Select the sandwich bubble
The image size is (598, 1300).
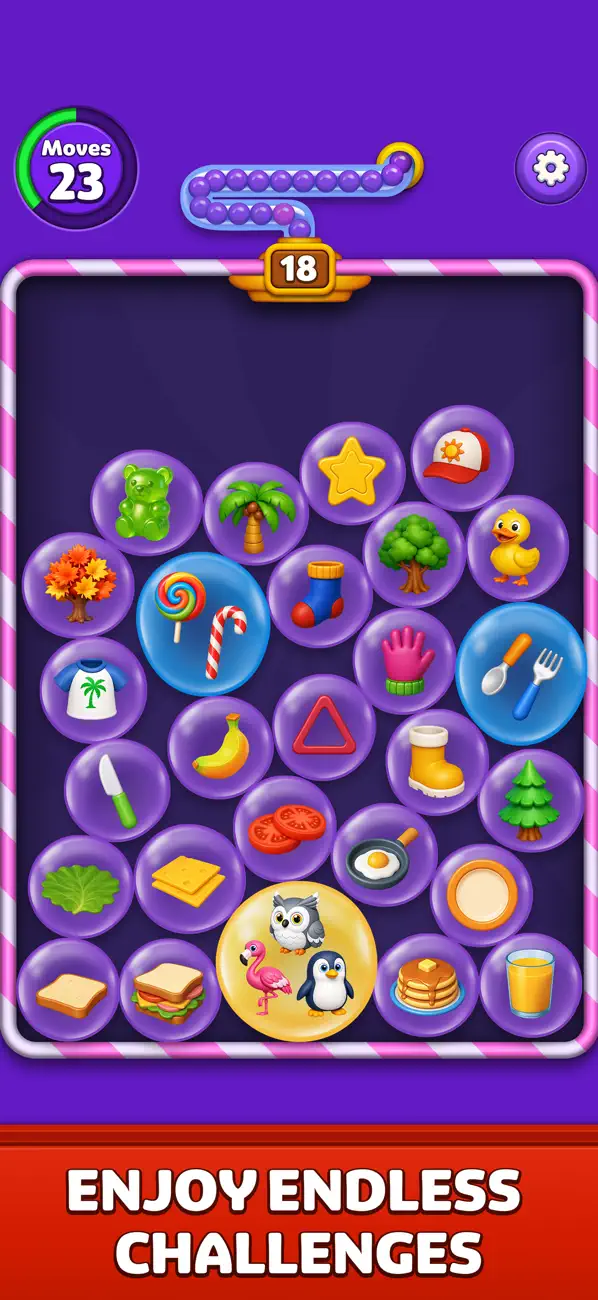tap(171, 990)
